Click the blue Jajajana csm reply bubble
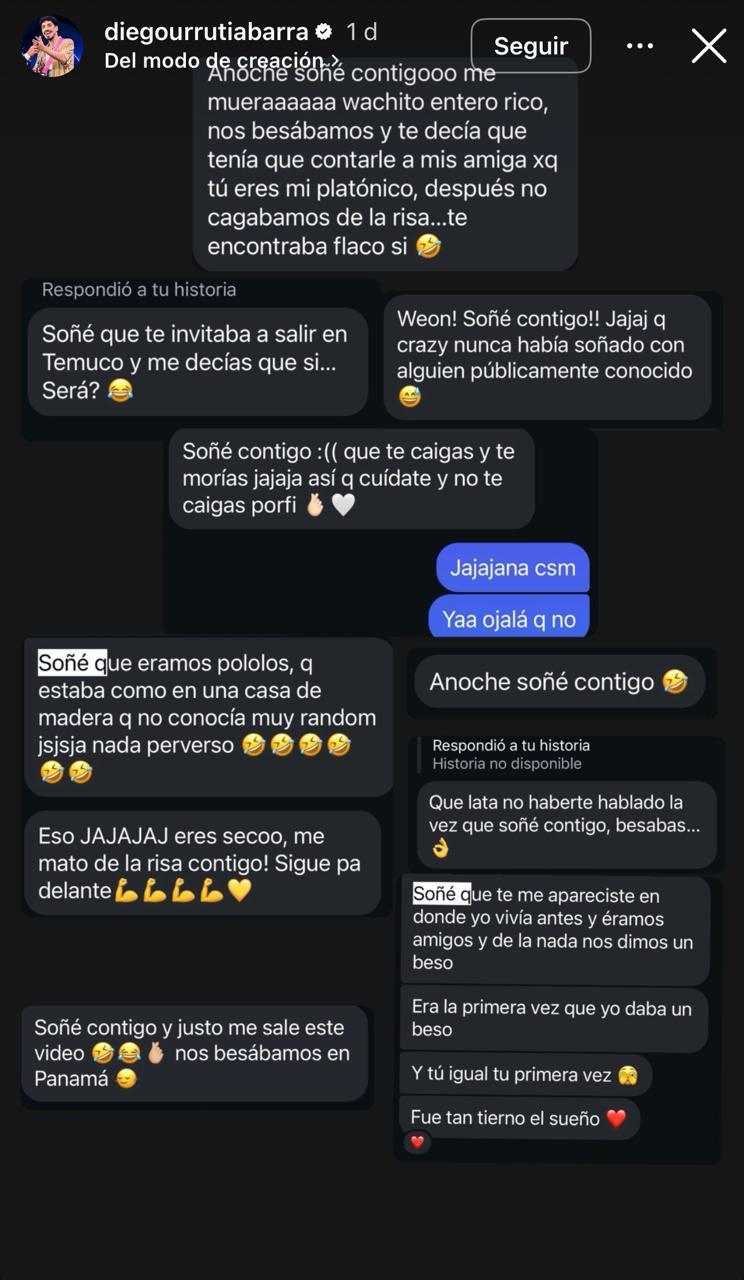Viewport: 744px width, 1280px height. pyautogui.click(x=512, y=566)
